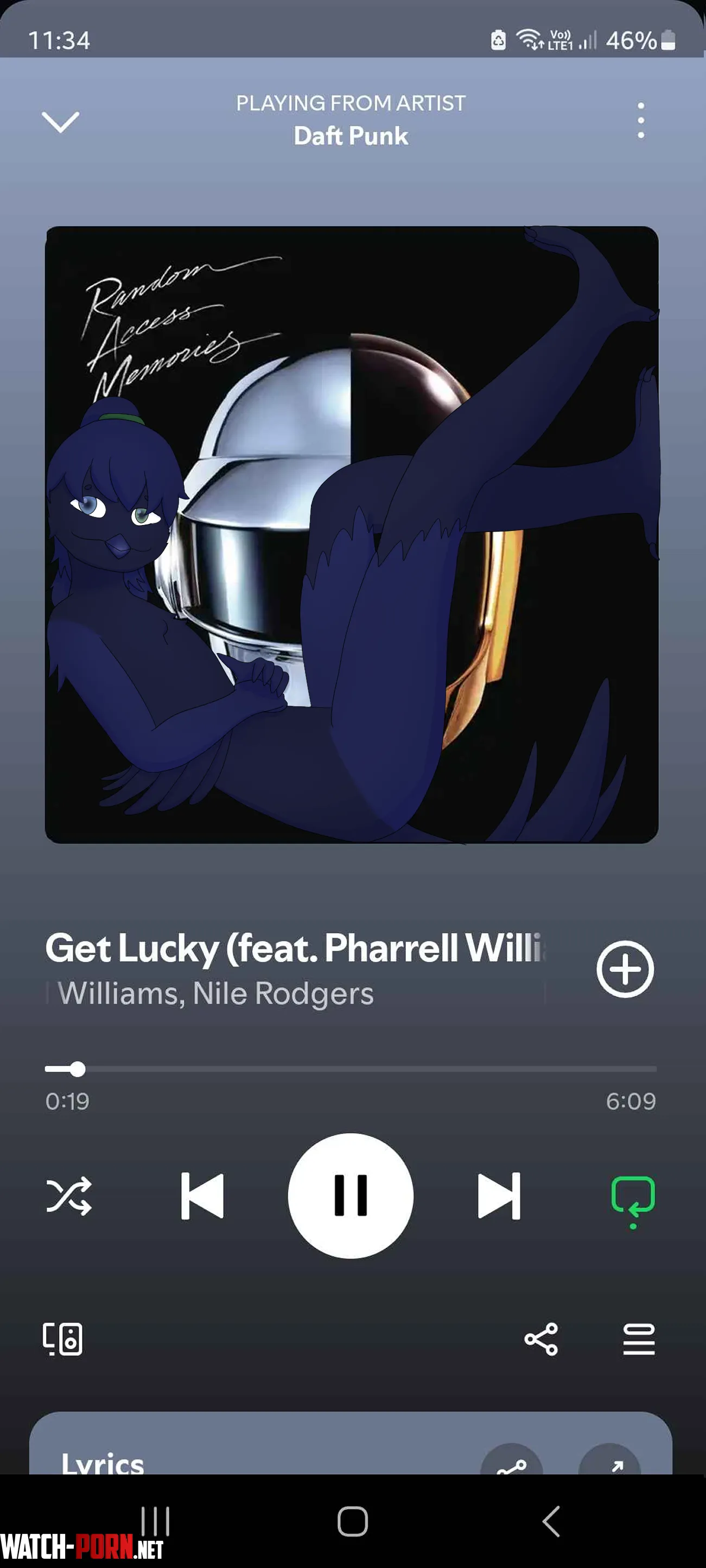Seek using the song progress bar
Screen dimensions: 706x1568
pyautogui.click(x=351, y=1069)
